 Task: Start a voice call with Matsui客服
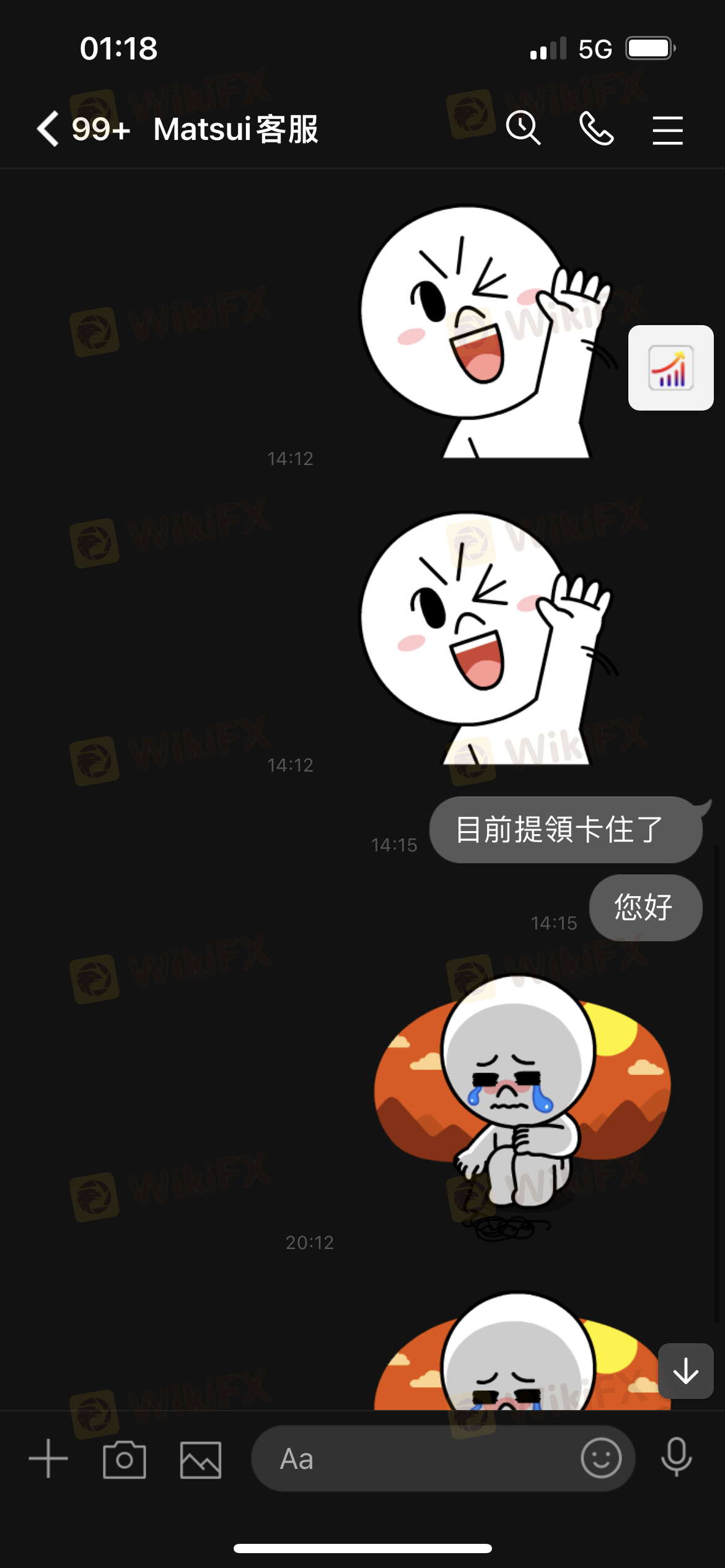[596, 129]
